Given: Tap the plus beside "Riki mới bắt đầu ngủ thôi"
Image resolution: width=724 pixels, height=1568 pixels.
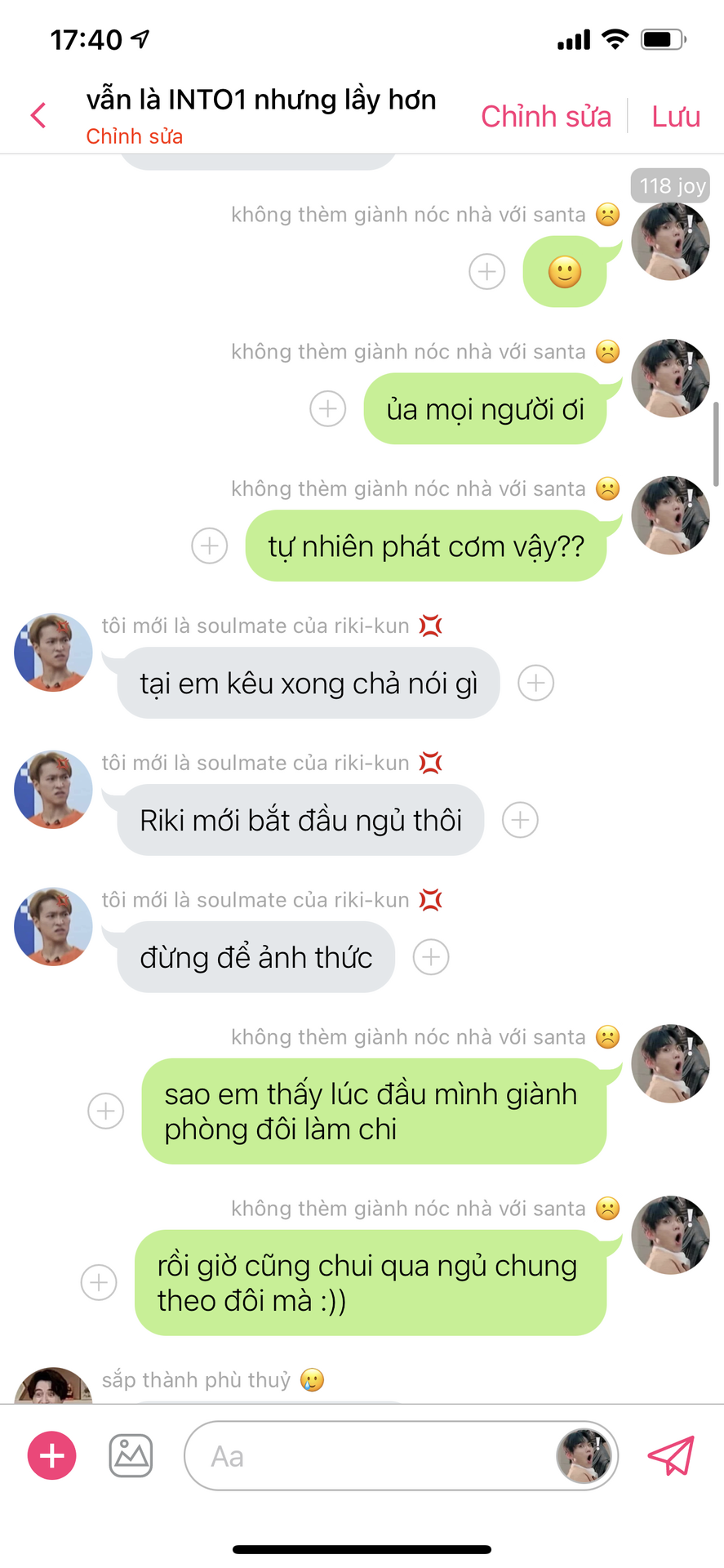Looking at the screenshot, I should pos(520,820).
